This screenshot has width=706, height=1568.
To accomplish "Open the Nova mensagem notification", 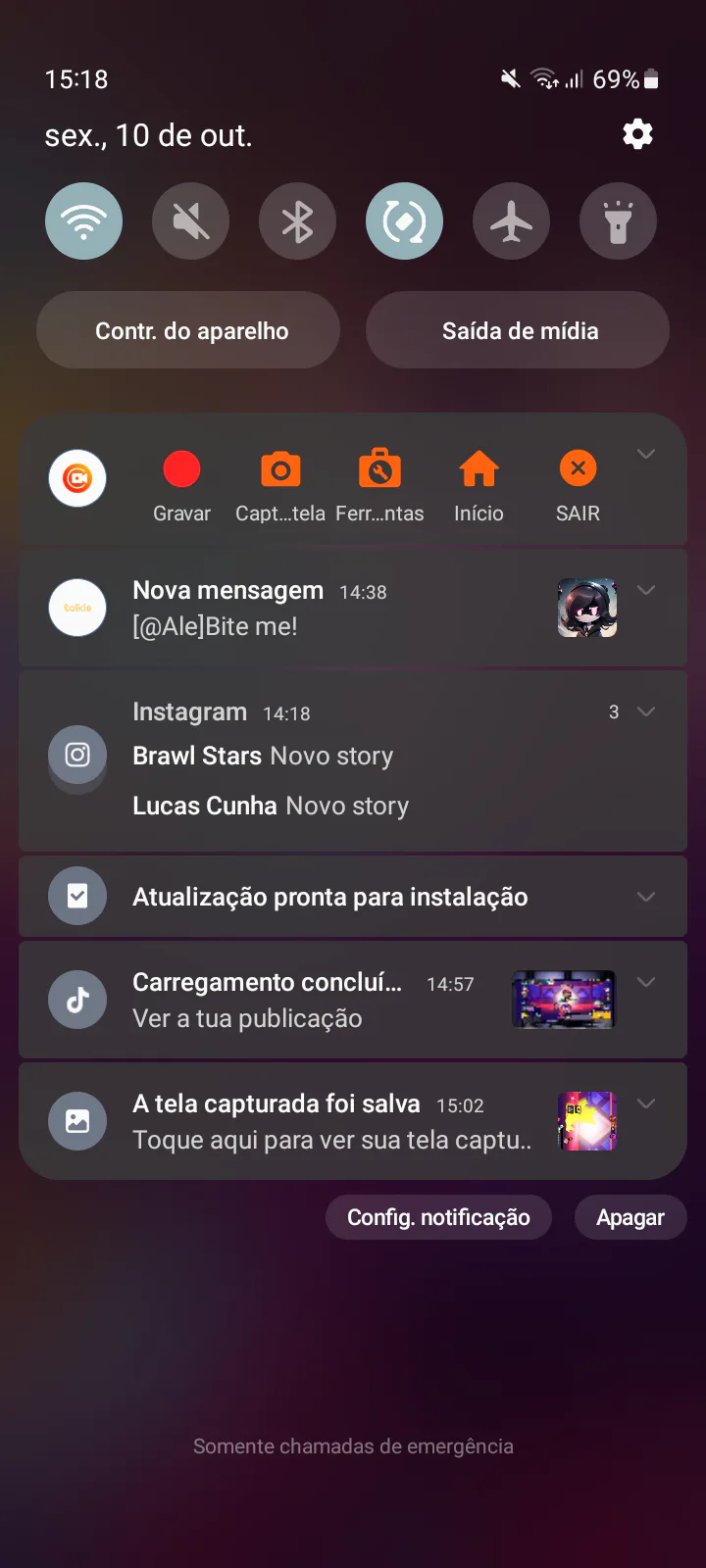I will click(324, 608).
